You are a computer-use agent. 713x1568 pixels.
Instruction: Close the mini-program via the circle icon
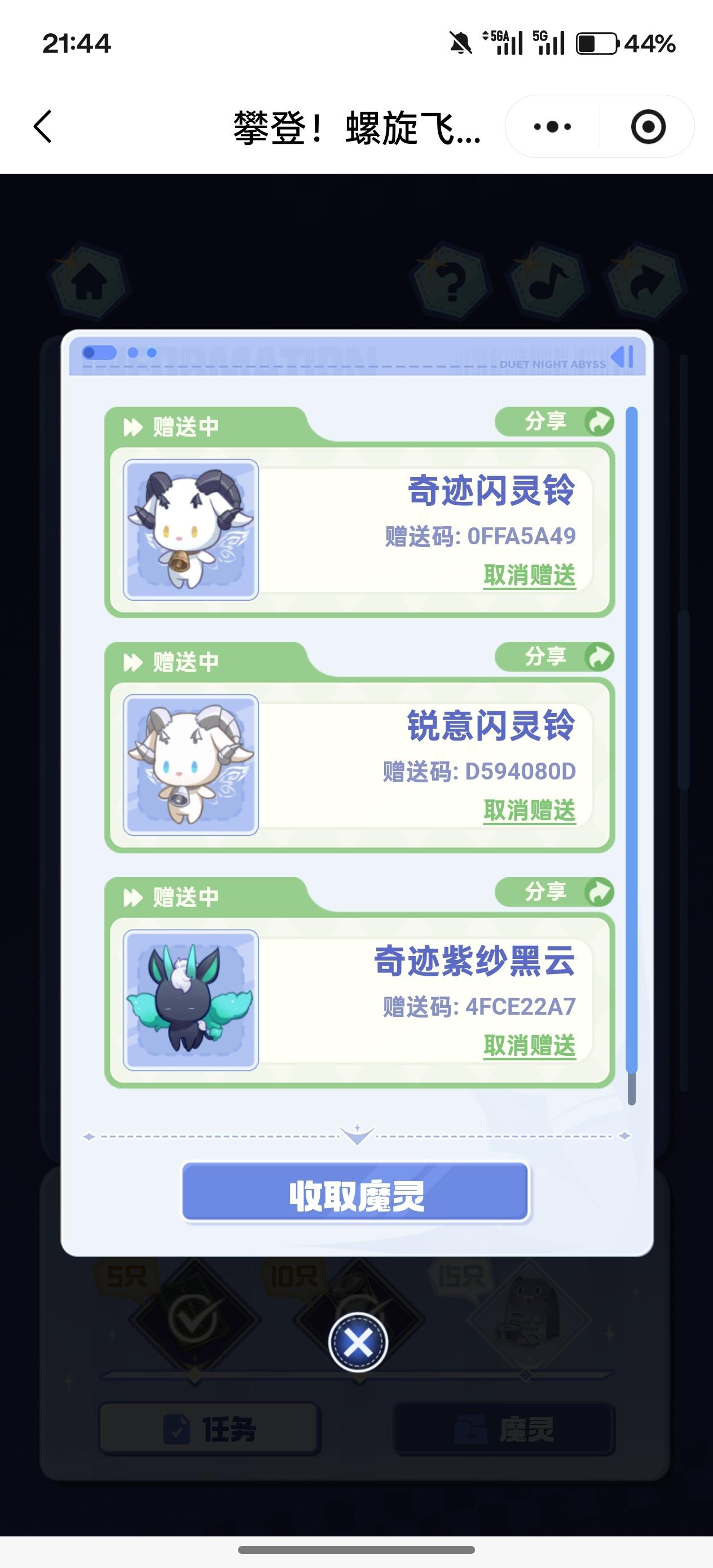coord(647,126)
